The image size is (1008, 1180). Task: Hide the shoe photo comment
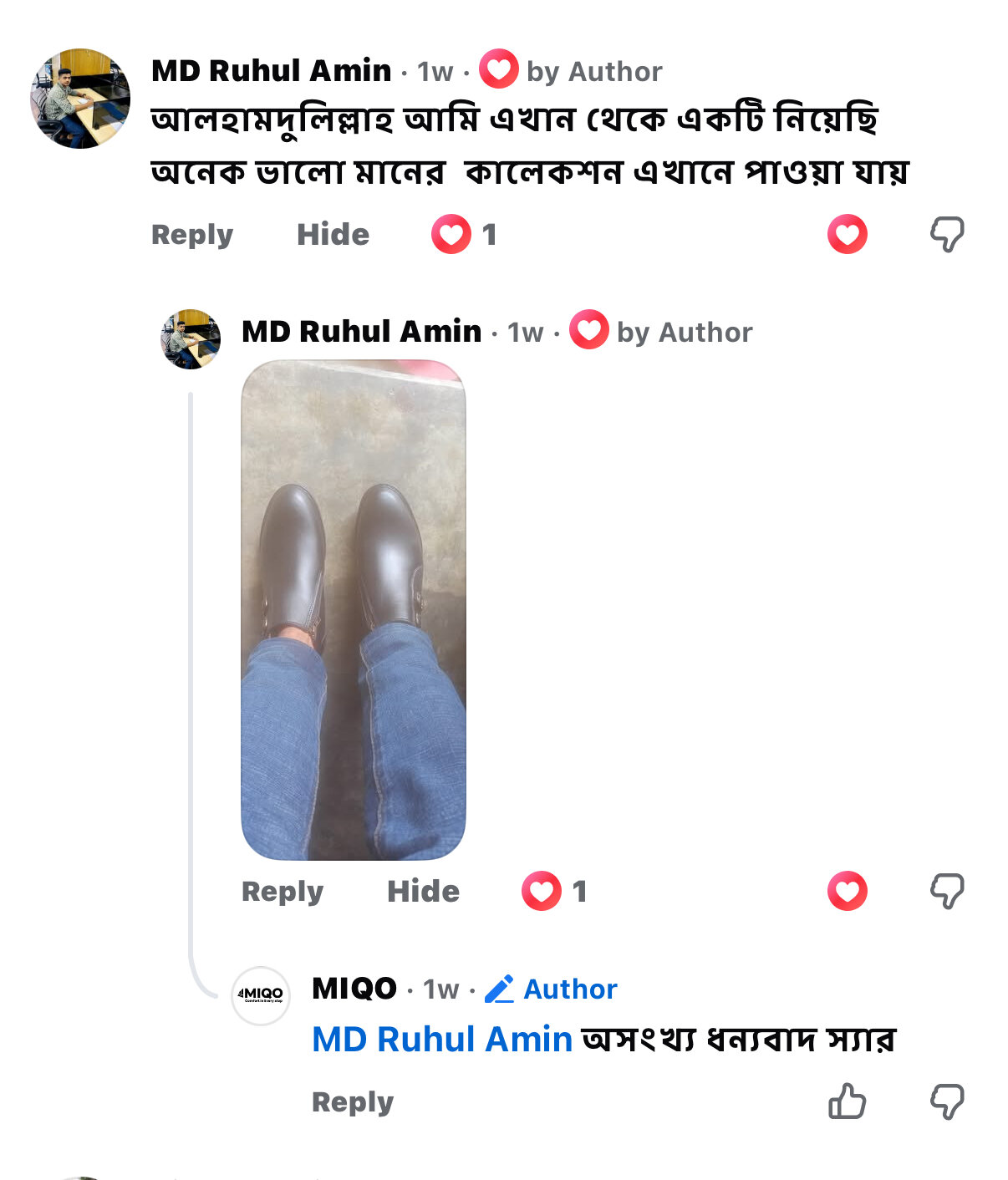pos(423,892)
